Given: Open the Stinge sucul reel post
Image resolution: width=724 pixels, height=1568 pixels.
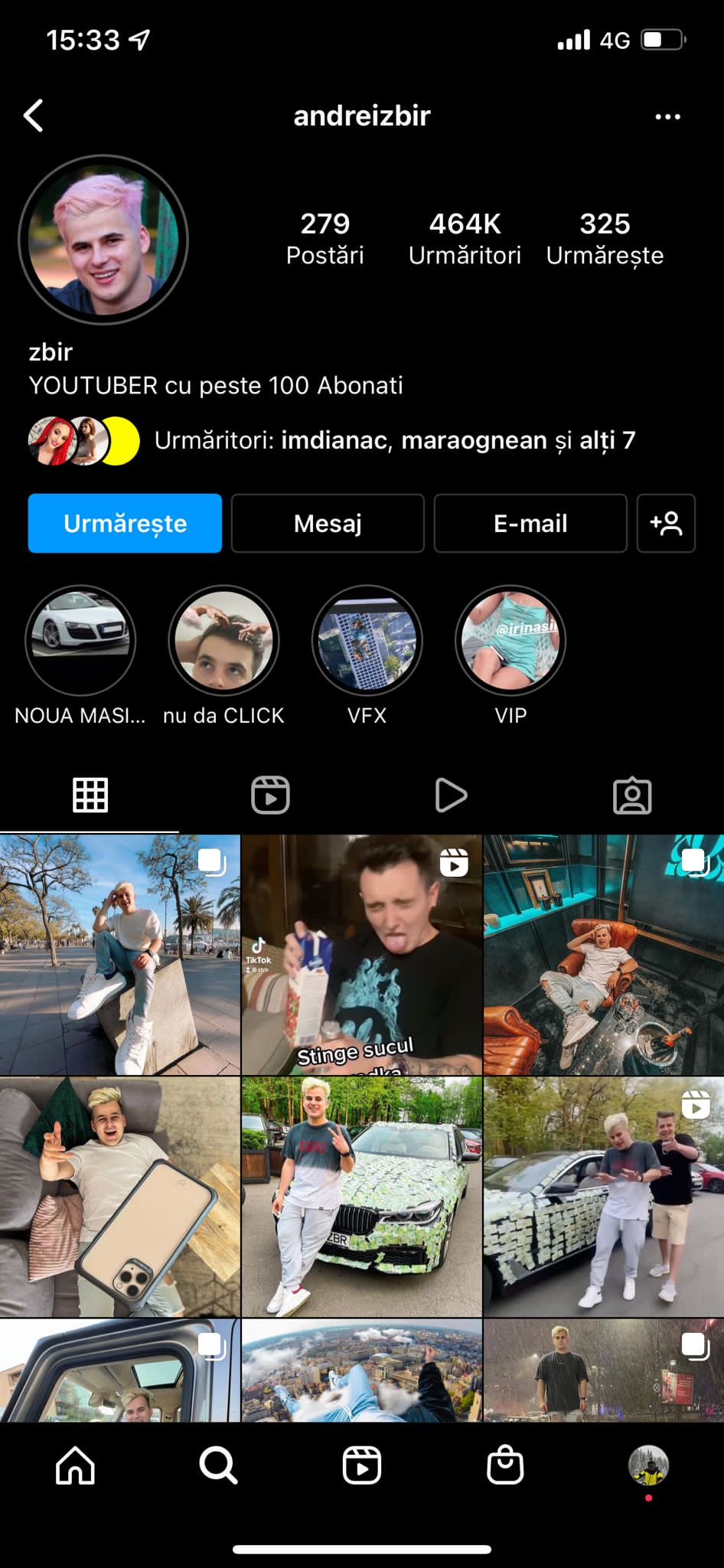Looking at the screenshot, I should click(362, 955).
